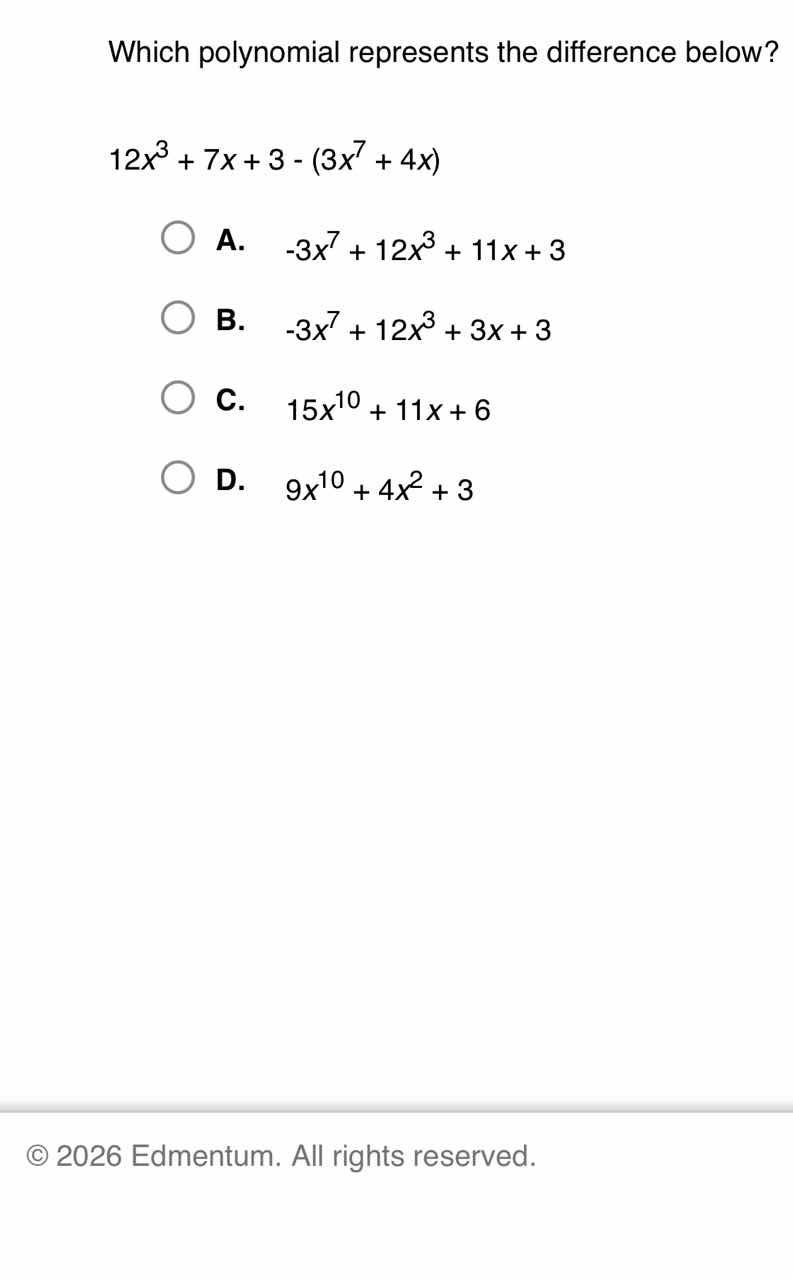Click the bold letter C label
Screen dimensions: 793x1279
231,400
